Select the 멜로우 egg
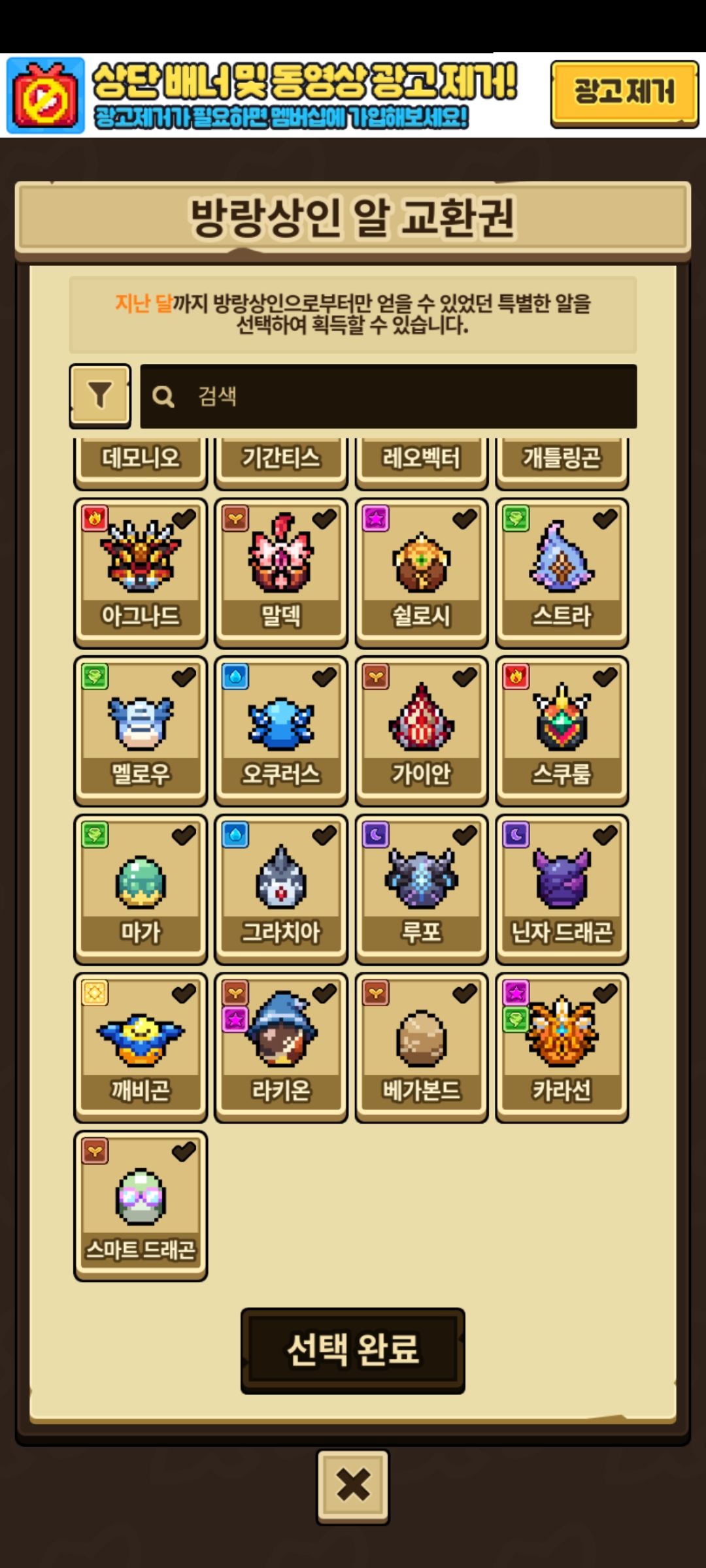This screenshot has width=706, height=1568. pyautogui.click(x=141, y=730)
